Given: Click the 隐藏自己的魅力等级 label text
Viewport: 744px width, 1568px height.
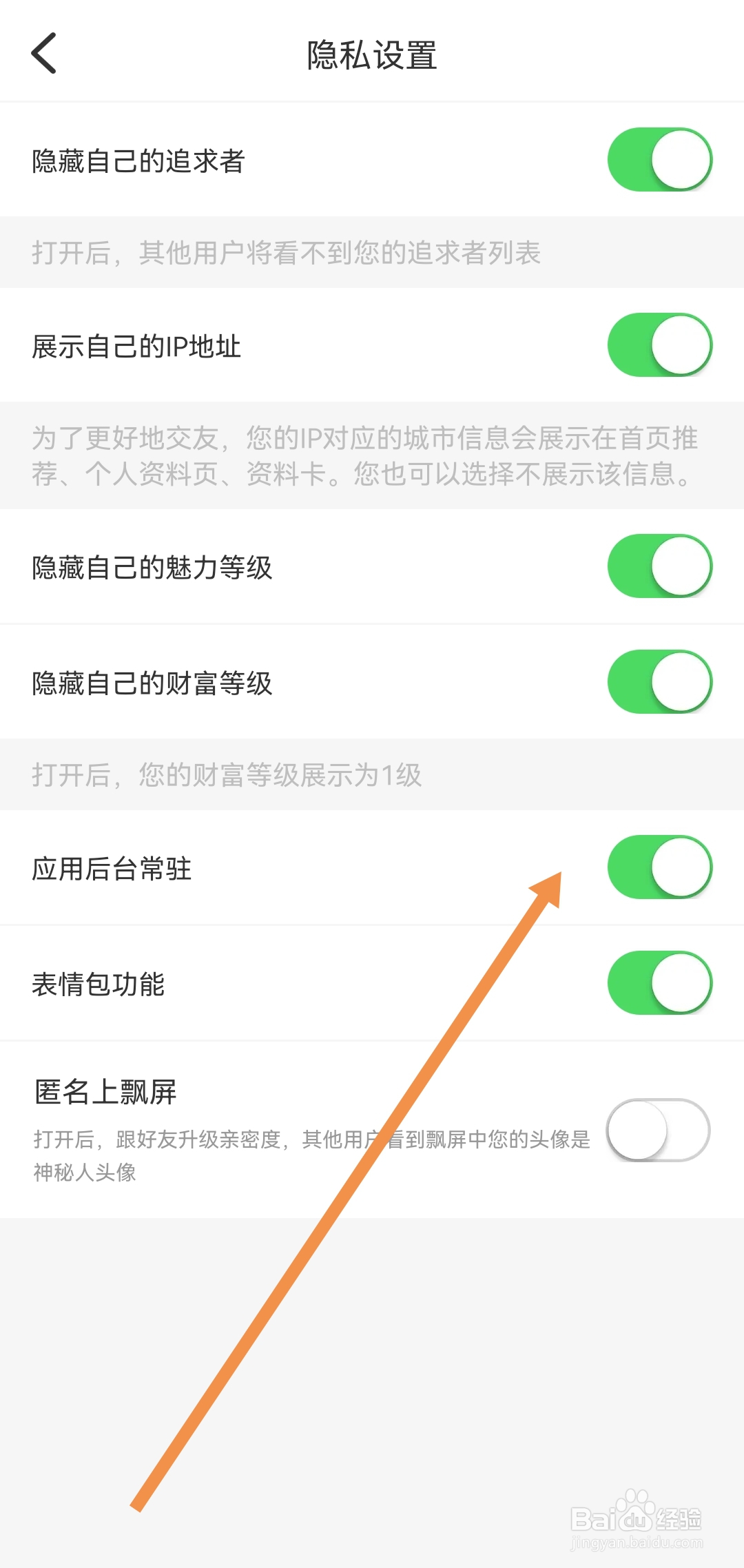Looking at the screenshot, I should point(153,566).
